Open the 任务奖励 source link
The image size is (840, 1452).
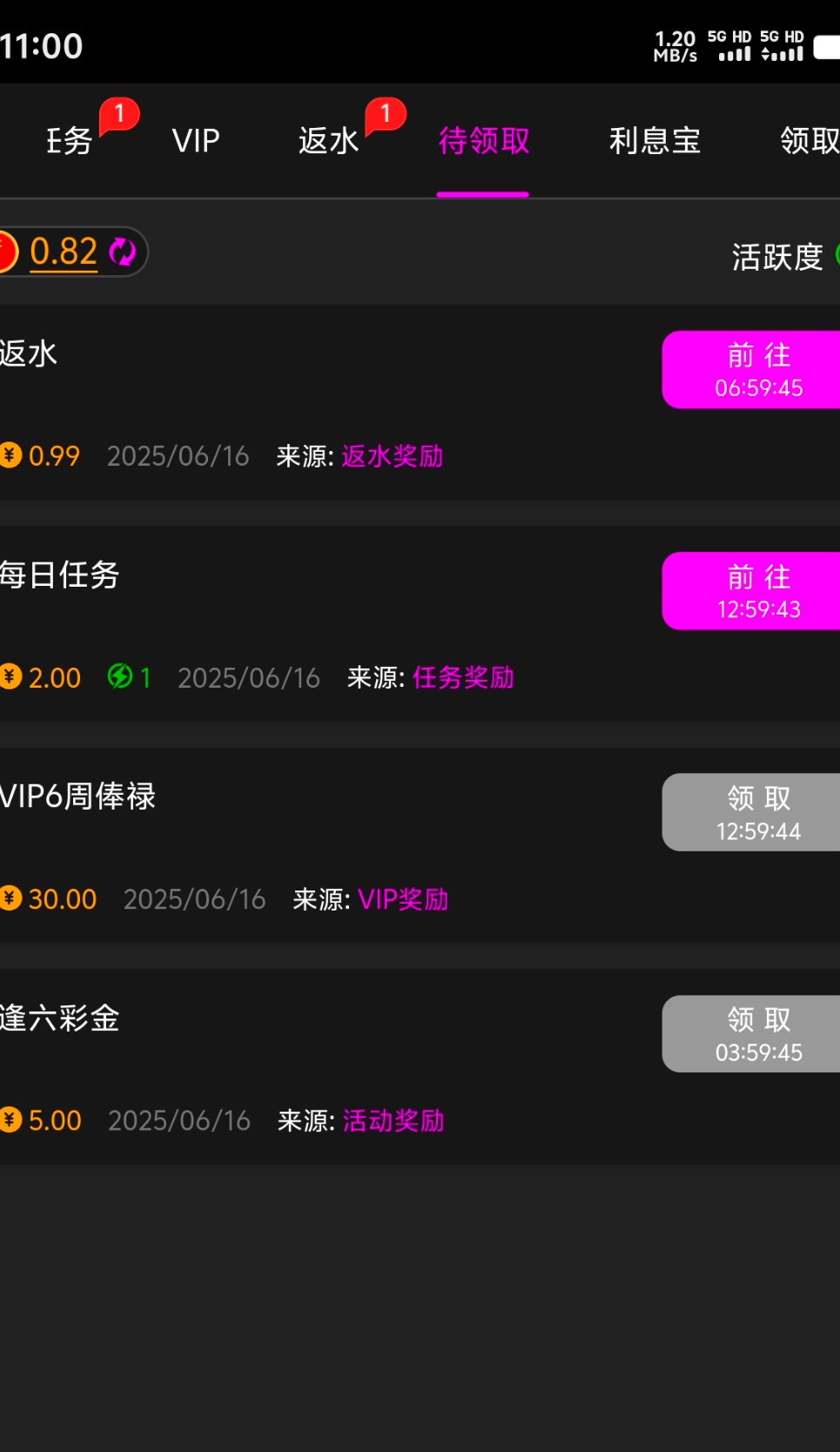pos(463,677)
